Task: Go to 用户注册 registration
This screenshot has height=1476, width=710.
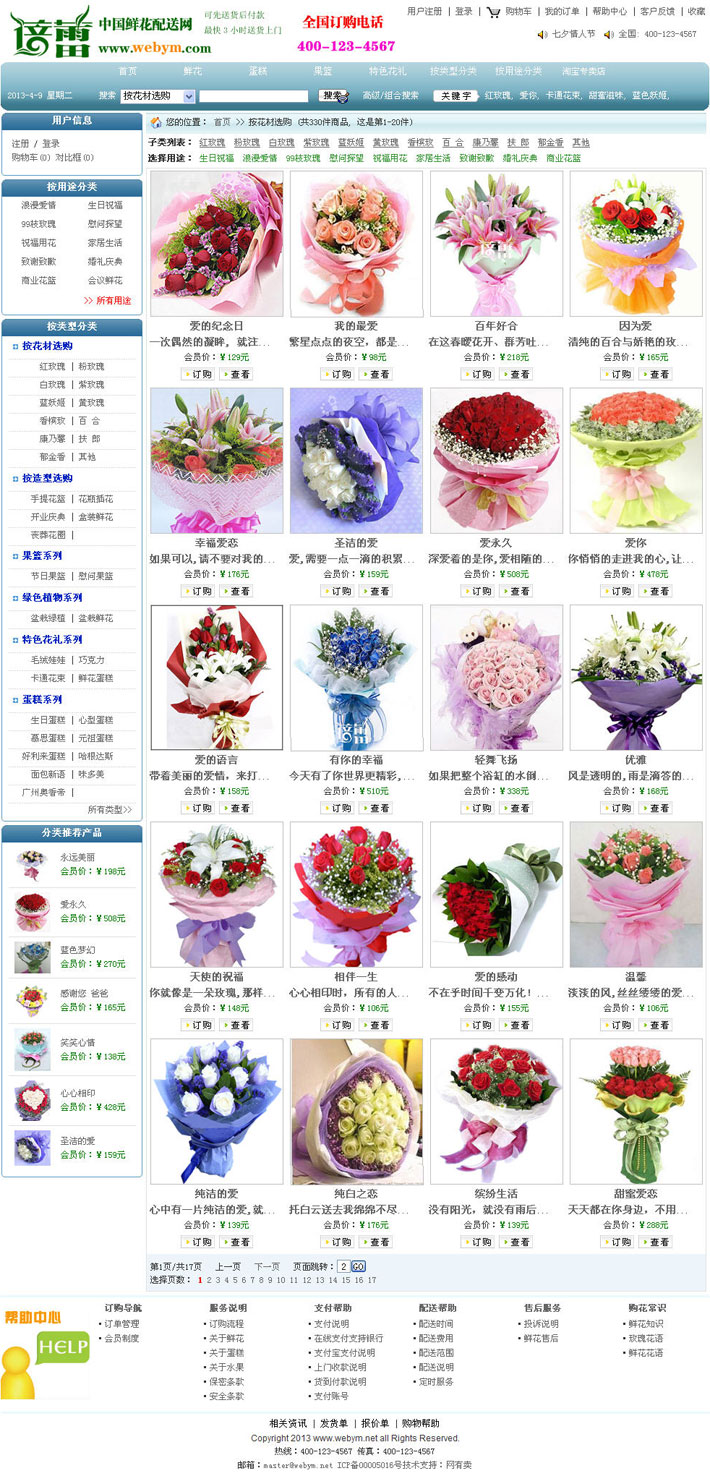Action: (x=424, y=12)
